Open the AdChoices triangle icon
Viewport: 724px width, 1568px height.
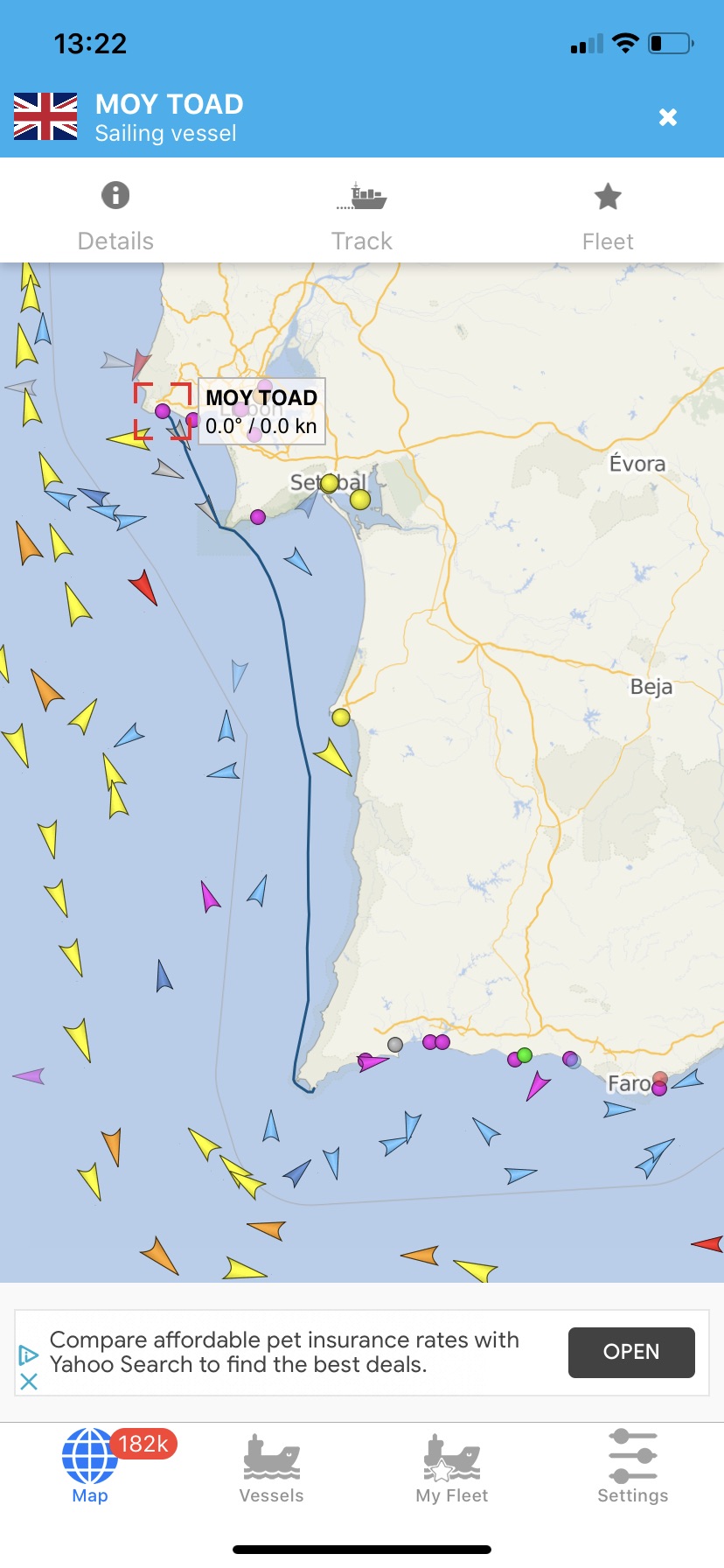29,1355
